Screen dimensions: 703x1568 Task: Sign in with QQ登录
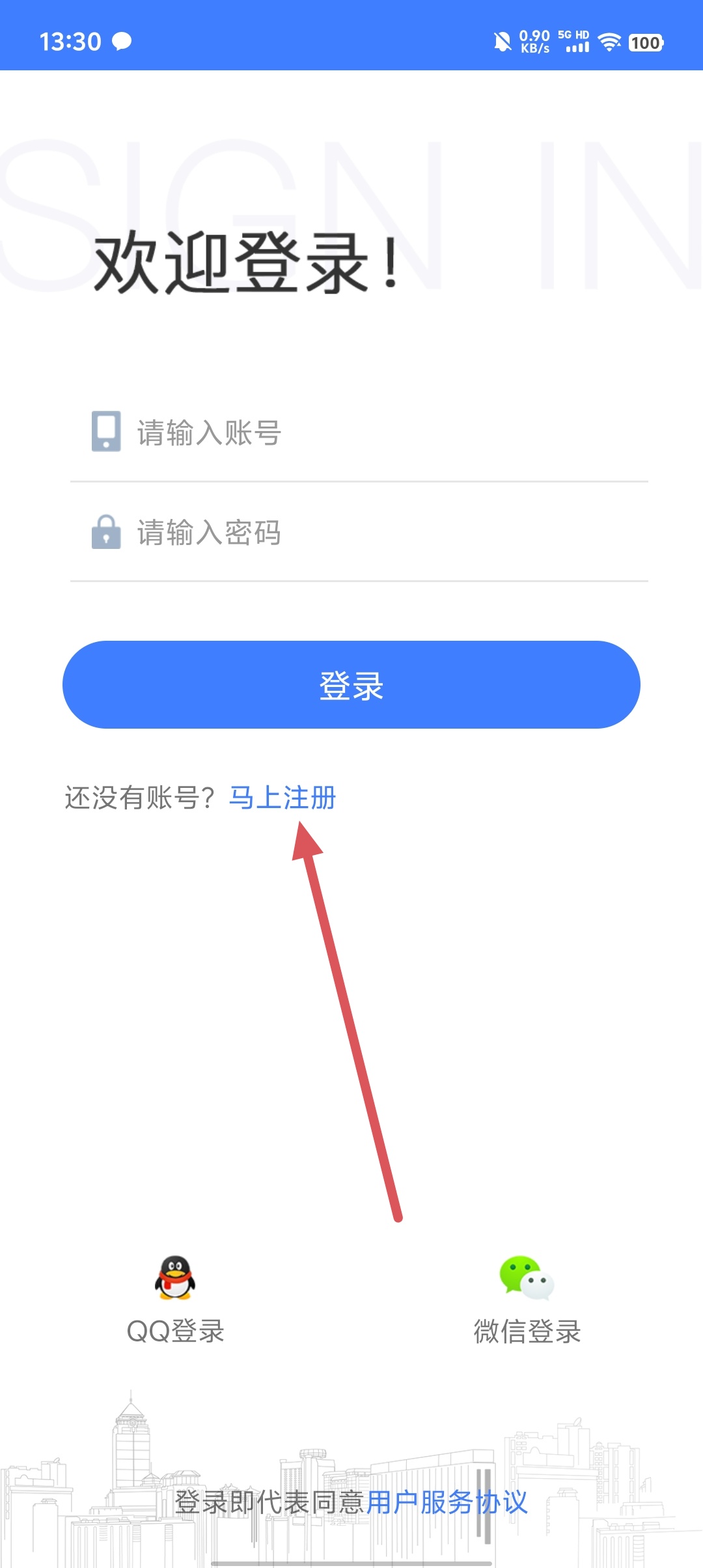tap(175, 1300)
